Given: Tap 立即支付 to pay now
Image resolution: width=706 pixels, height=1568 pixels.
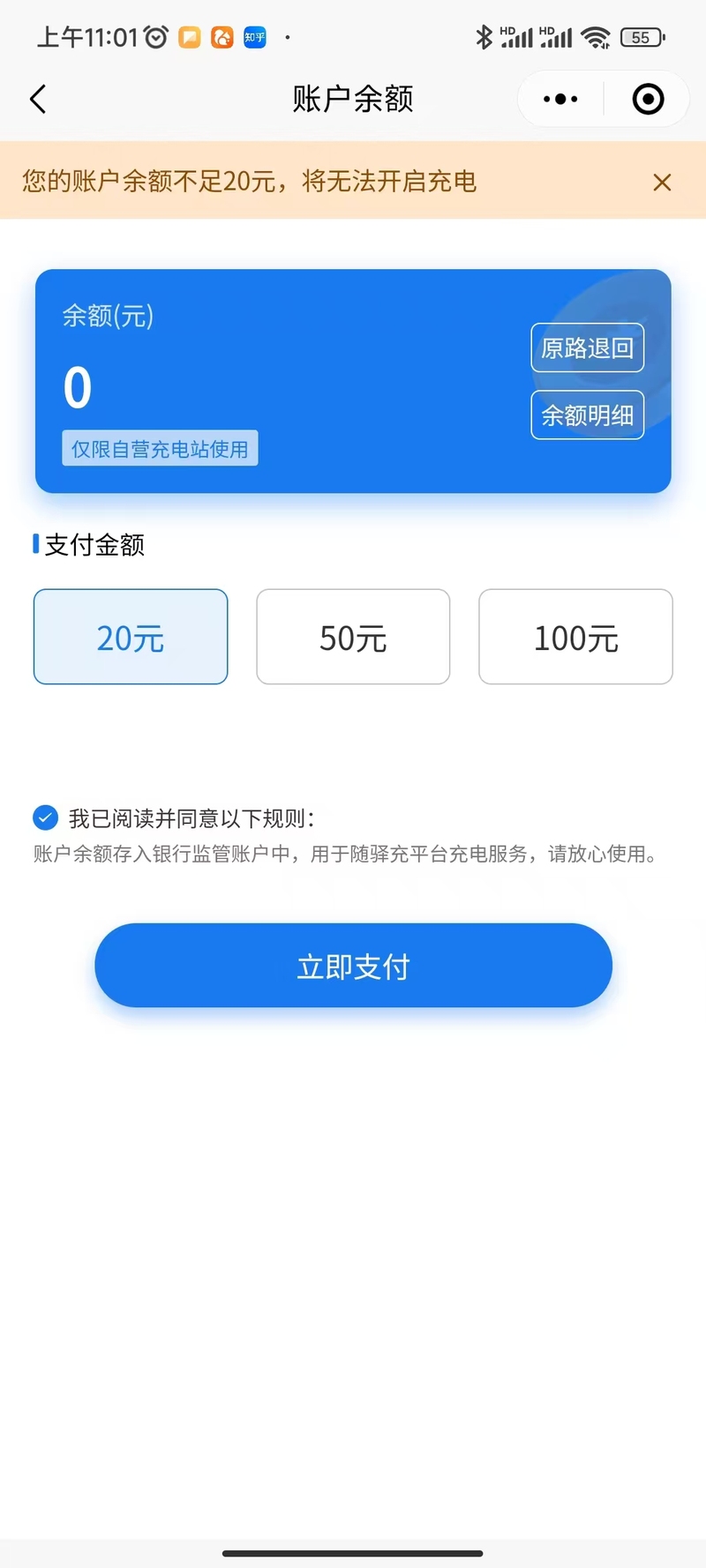Looking at the screenshot, I should click(x=353, y=966).
